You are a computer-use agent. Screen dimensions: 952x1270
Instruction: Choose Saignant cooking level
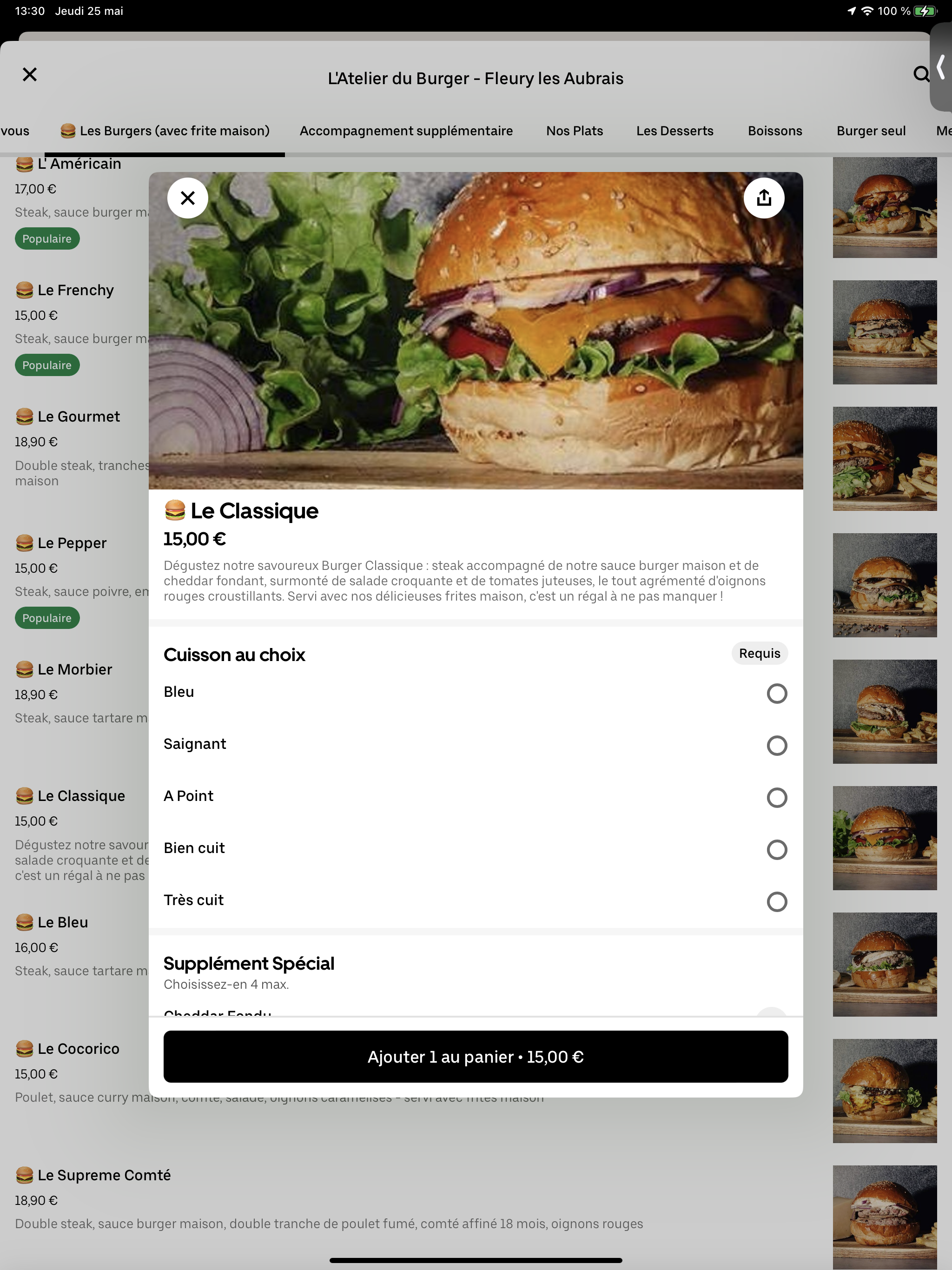776,745
